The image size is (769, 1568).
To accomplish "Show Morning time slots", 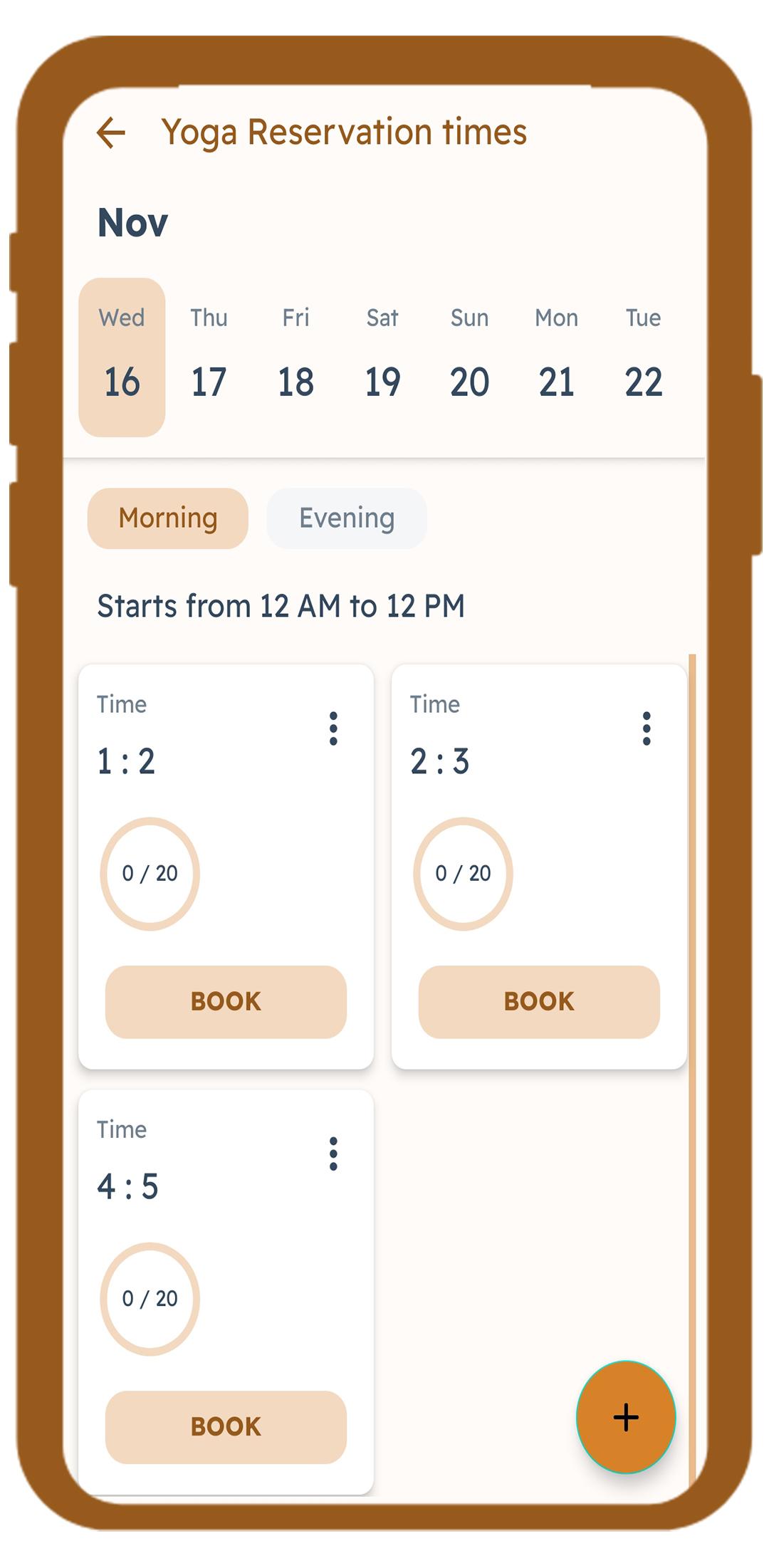I will tap(168, 518).
